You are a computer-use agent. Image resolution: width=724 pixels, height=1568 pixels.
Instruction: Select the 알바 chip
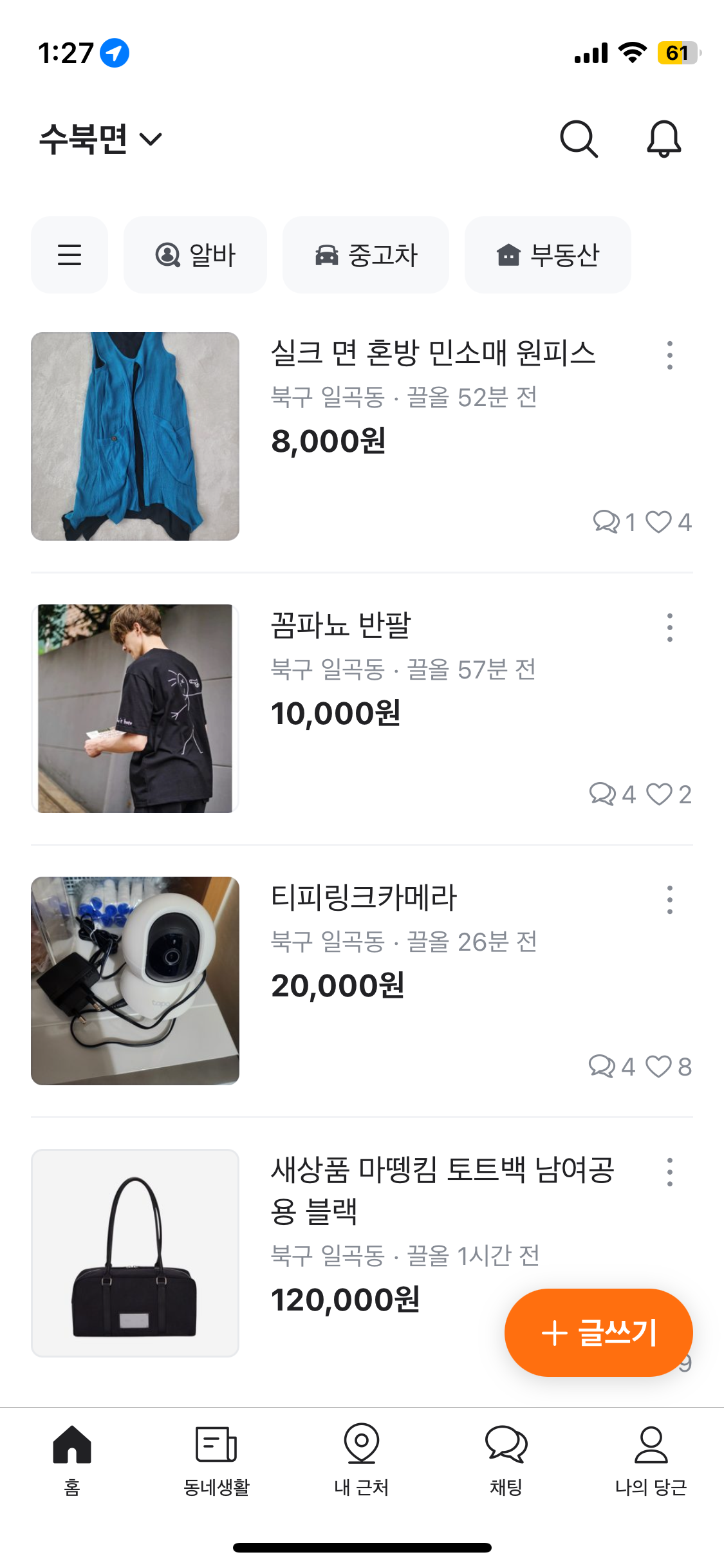coord(195,255)
